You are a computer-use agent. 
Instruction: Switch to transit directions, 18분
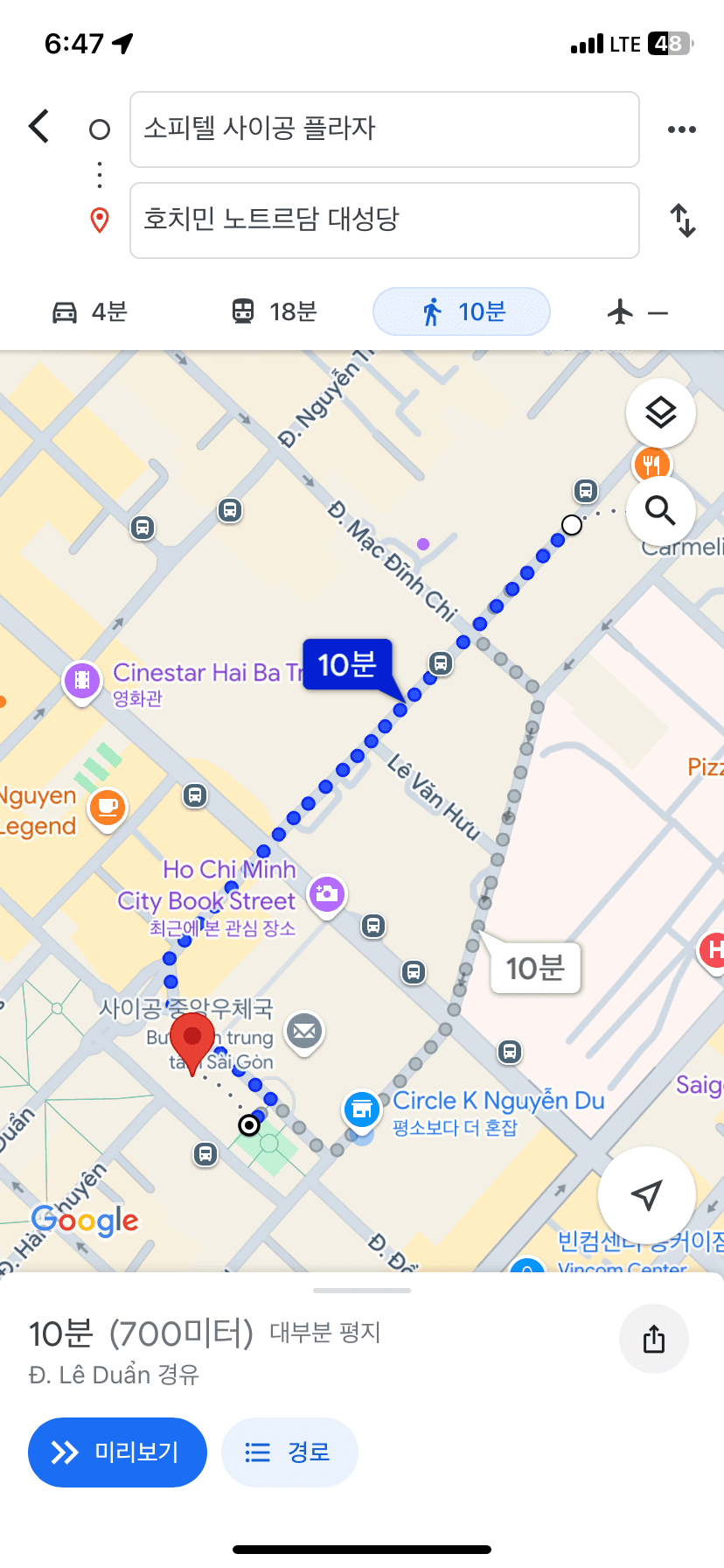(274, 311)
